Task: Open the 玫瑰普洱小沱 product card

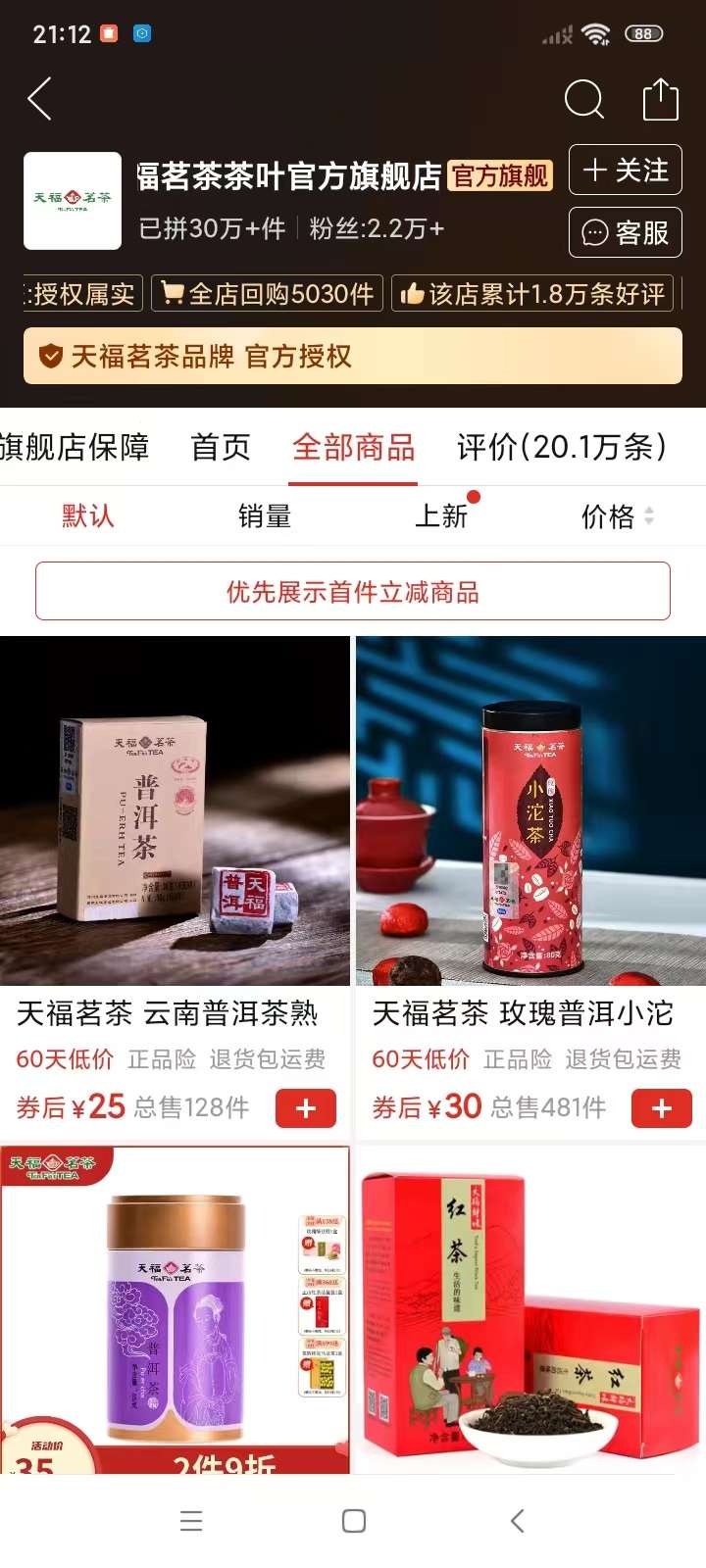Action: (530, 811)
